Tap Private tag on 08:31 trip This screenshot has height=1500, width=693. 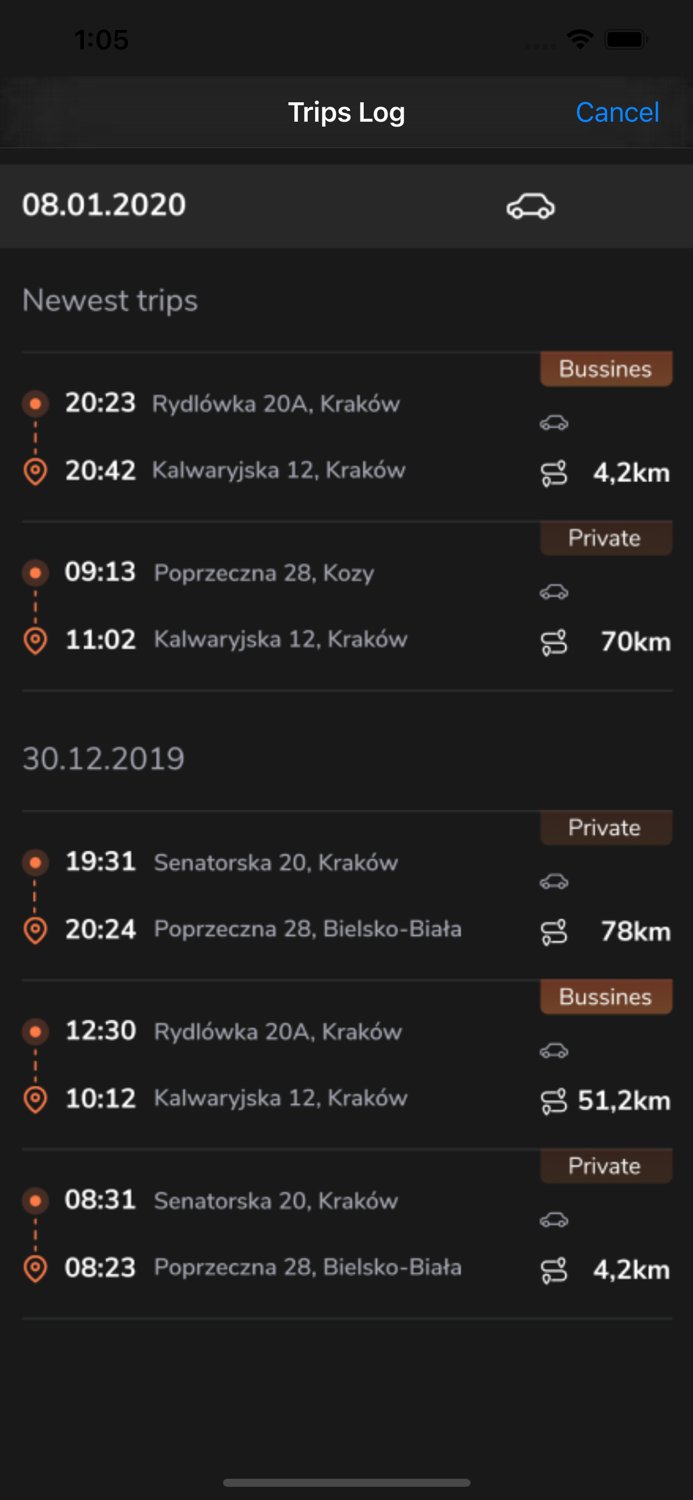[x=606, y=1166]
